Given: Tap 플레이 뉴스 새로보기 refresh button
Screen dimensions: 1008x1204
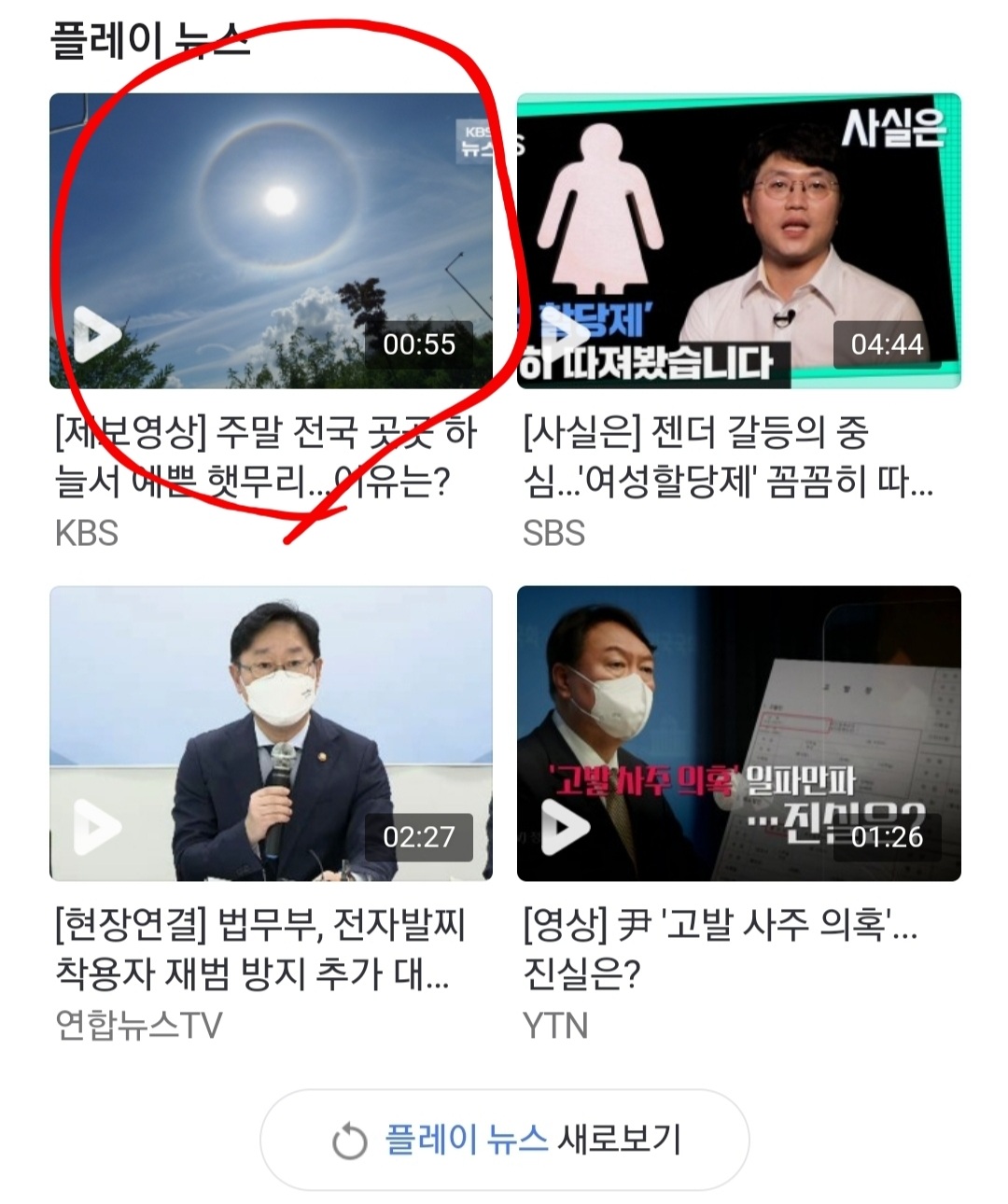Looking at the screenshot, I should pyautogui.click(x=505, y=1140).
